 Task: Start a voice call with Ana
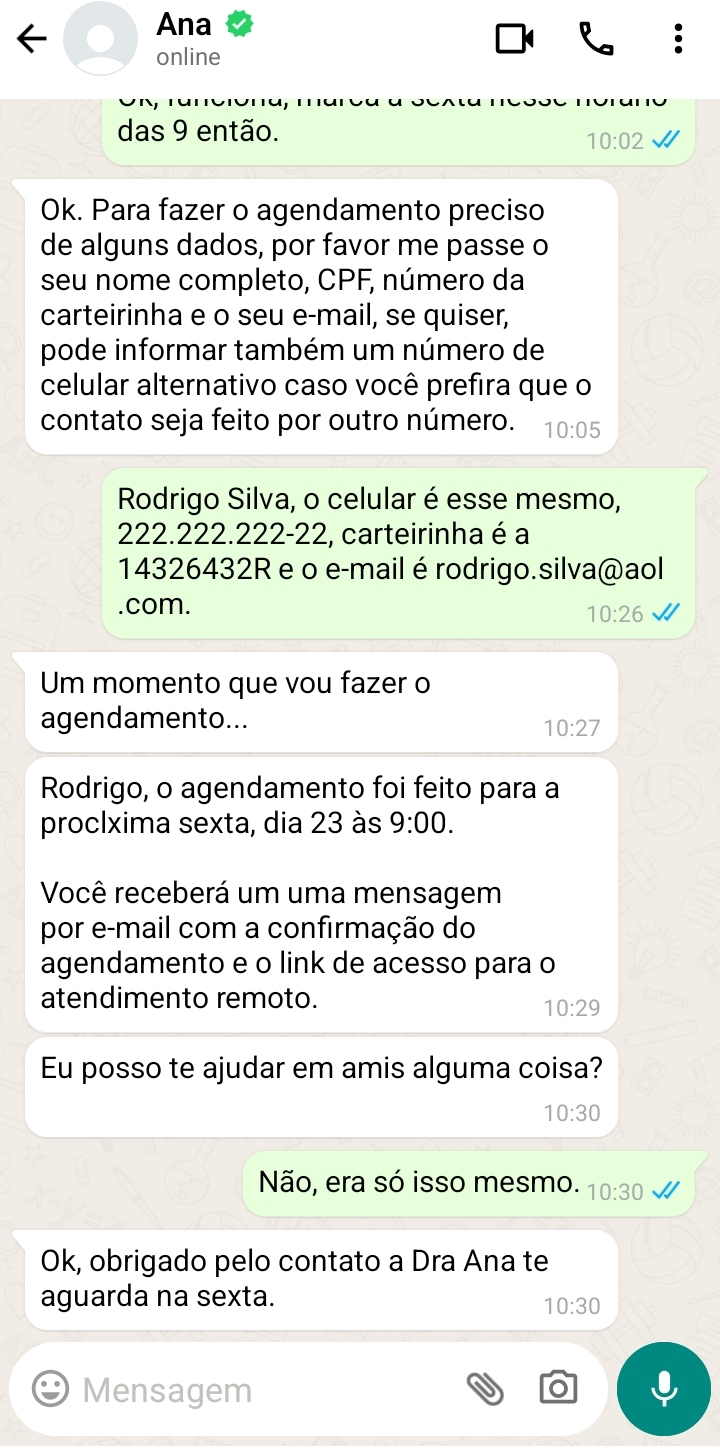597,39
